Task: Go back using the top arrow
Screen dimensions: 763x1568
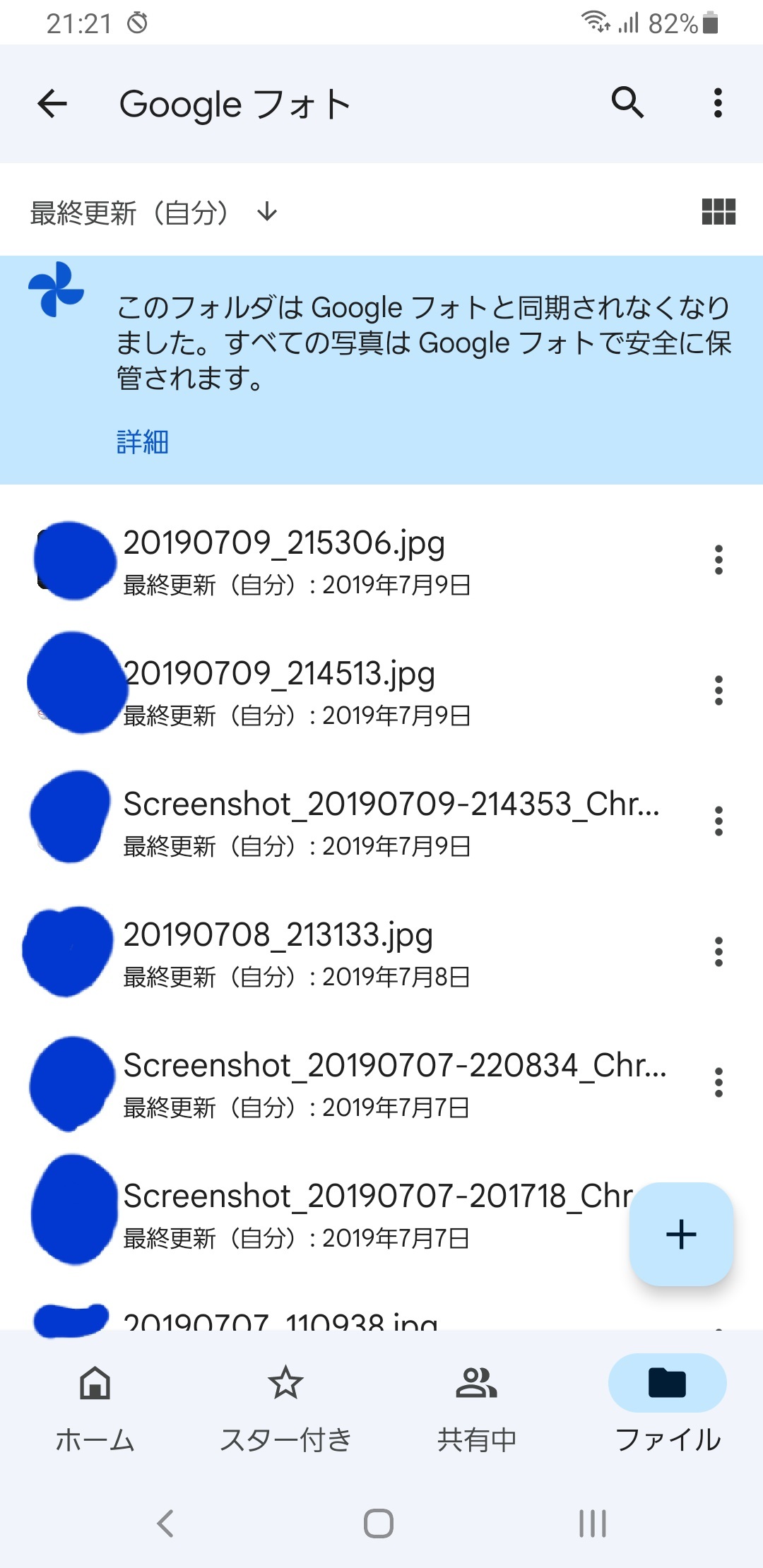Action: tap(52, 104)
